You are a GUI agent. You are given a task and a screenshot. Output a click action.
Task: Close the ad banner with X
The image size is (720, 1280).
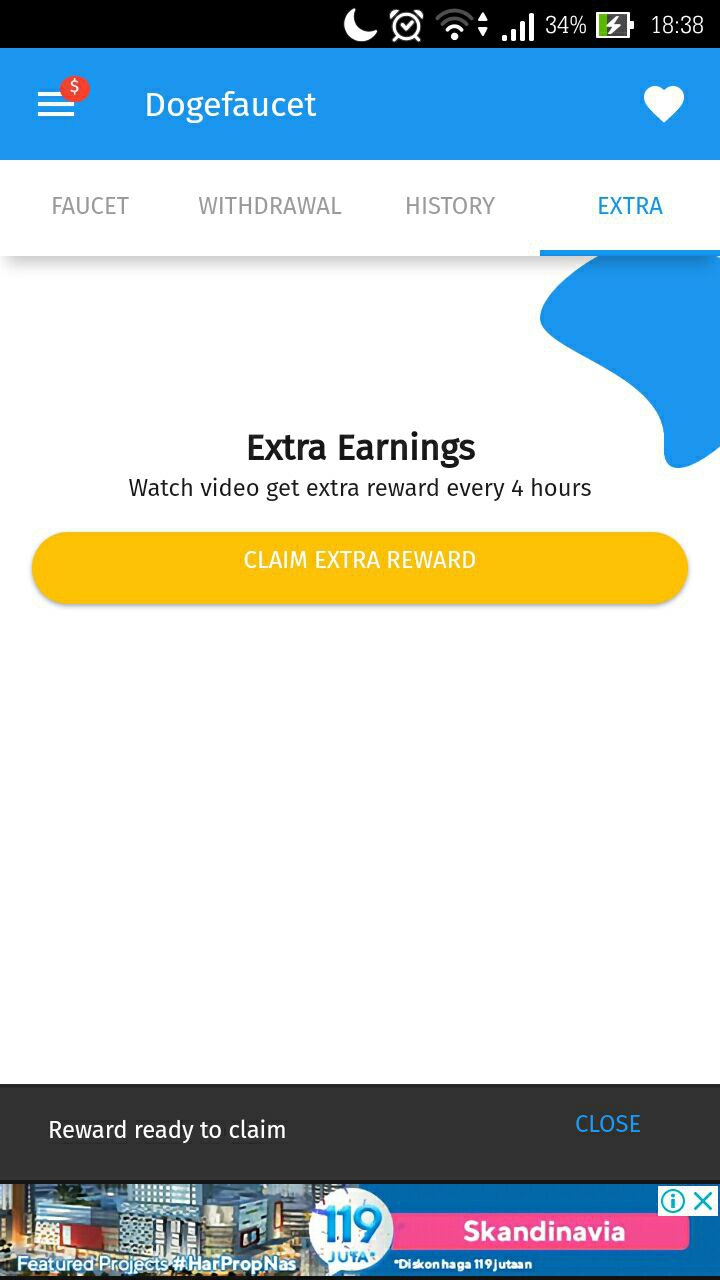[704, 1200]
